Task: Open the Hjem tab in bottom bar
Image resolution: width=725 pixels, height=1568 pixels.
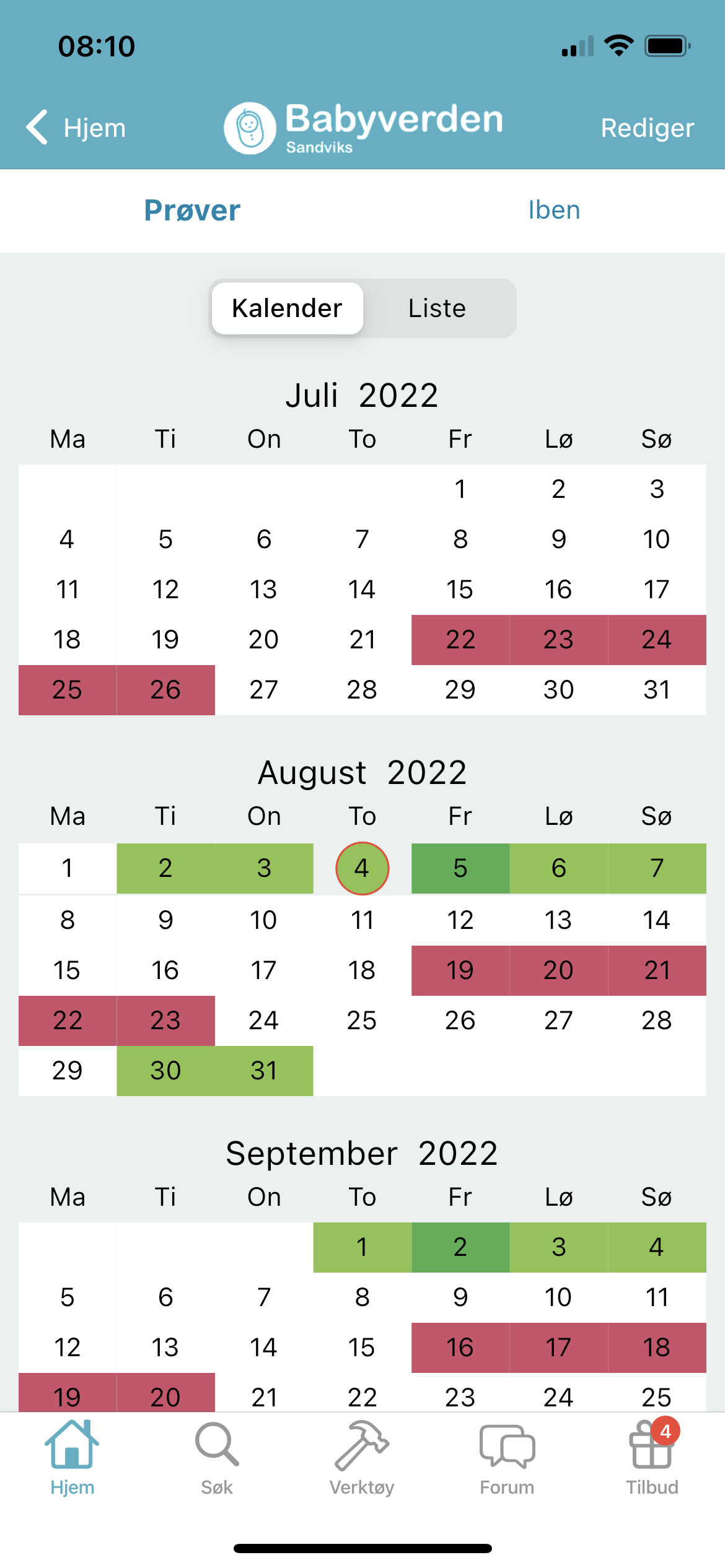Action: pos(72,1459)
